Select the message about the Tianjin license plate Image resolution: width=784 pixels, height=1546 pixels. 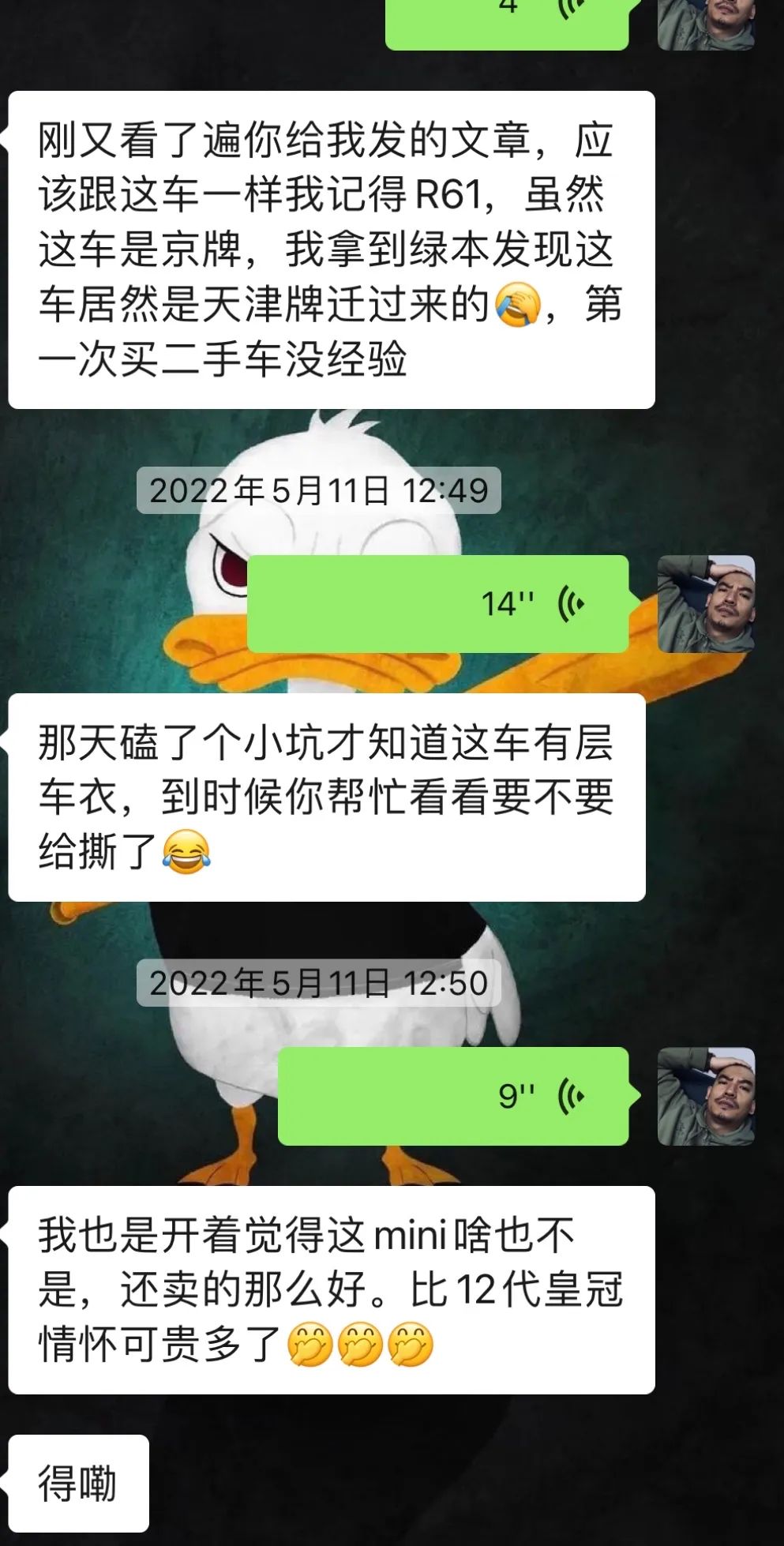tap(332, 245)
